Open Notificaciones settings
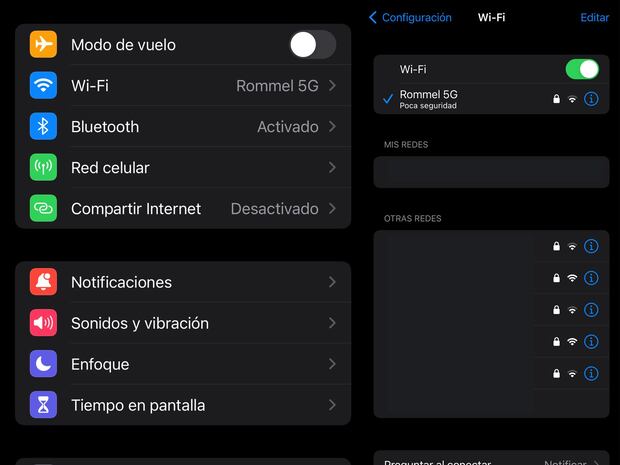Image resolution: width=620 pixels, height=465 pixels. [x=184, y=282]
